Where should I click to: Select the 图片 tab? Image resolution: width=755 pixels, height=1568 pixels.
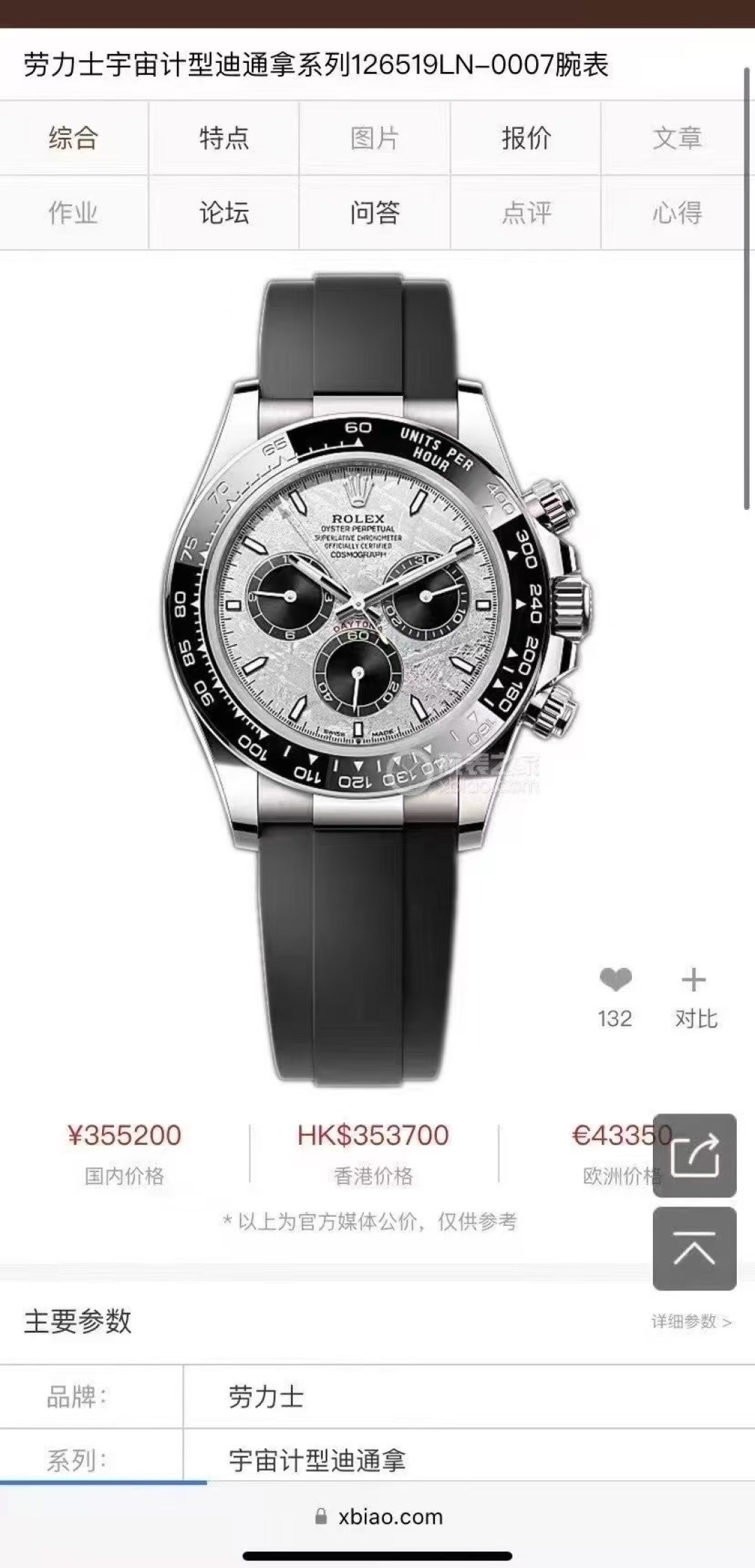tap(375, 138)
